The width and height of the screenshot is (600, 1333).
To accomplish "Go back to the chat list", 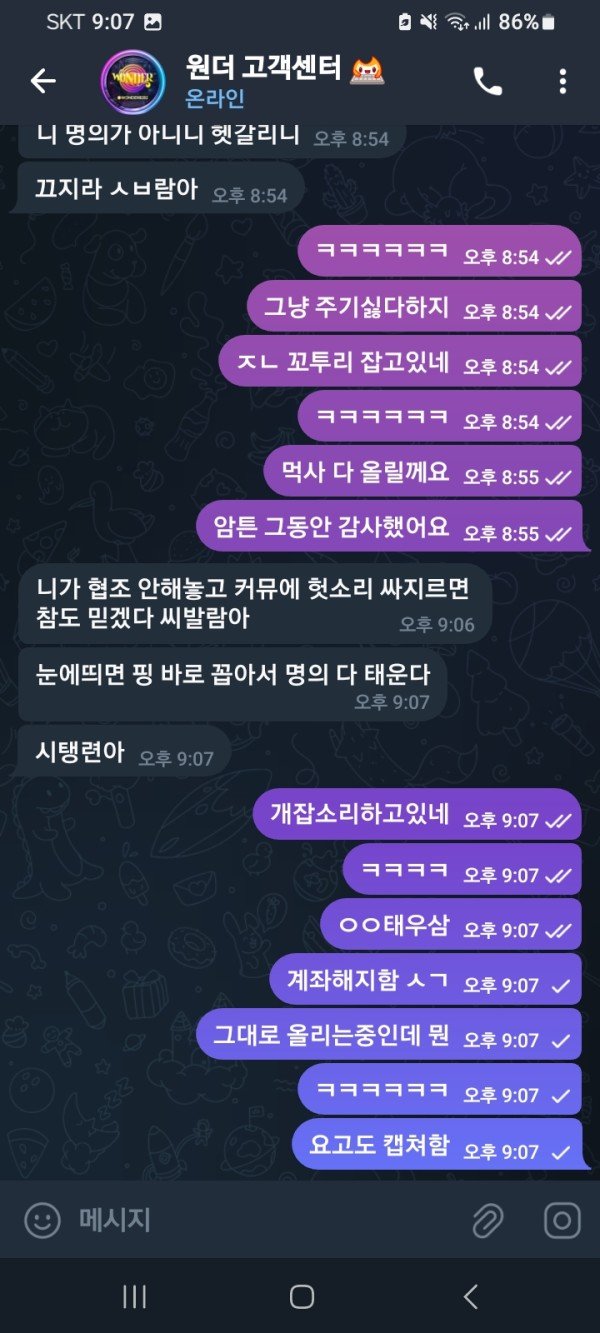I will click(43, 82).
